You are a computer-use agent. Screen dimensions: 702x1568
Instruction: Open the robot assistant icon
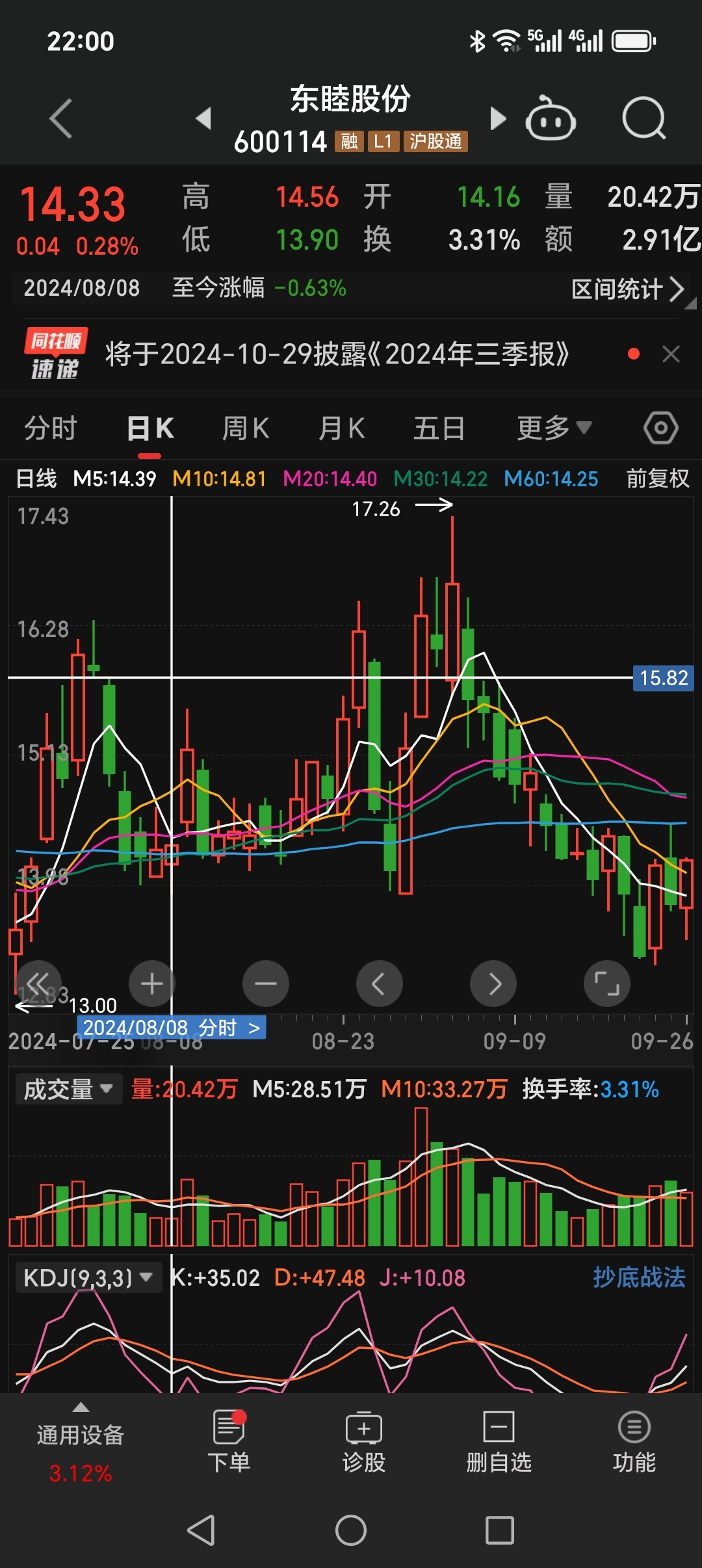point(551,118)
